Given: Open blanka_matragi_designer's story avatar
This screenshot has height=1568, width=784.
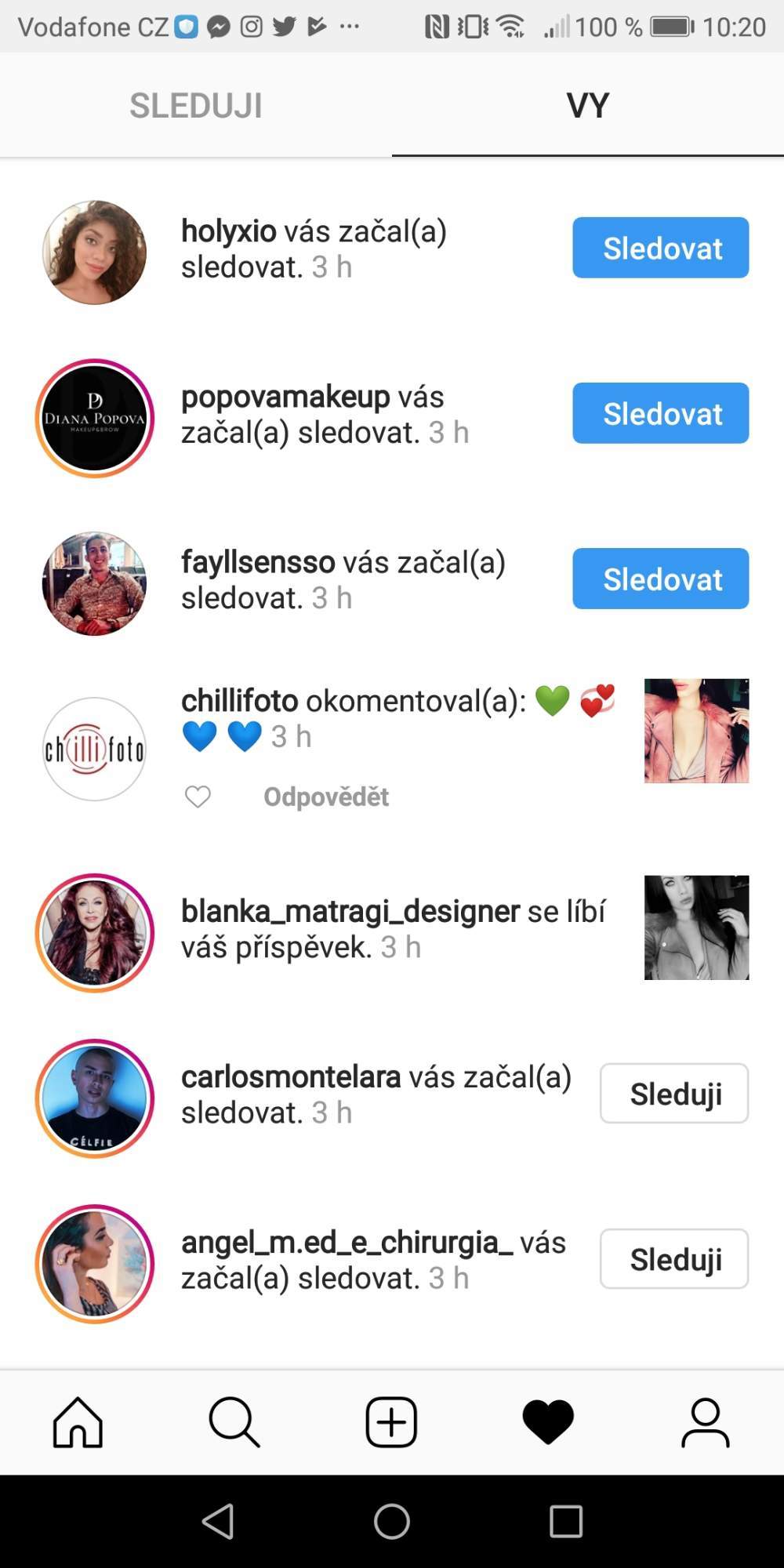Looking at the screenshot, I should (94, 933).
